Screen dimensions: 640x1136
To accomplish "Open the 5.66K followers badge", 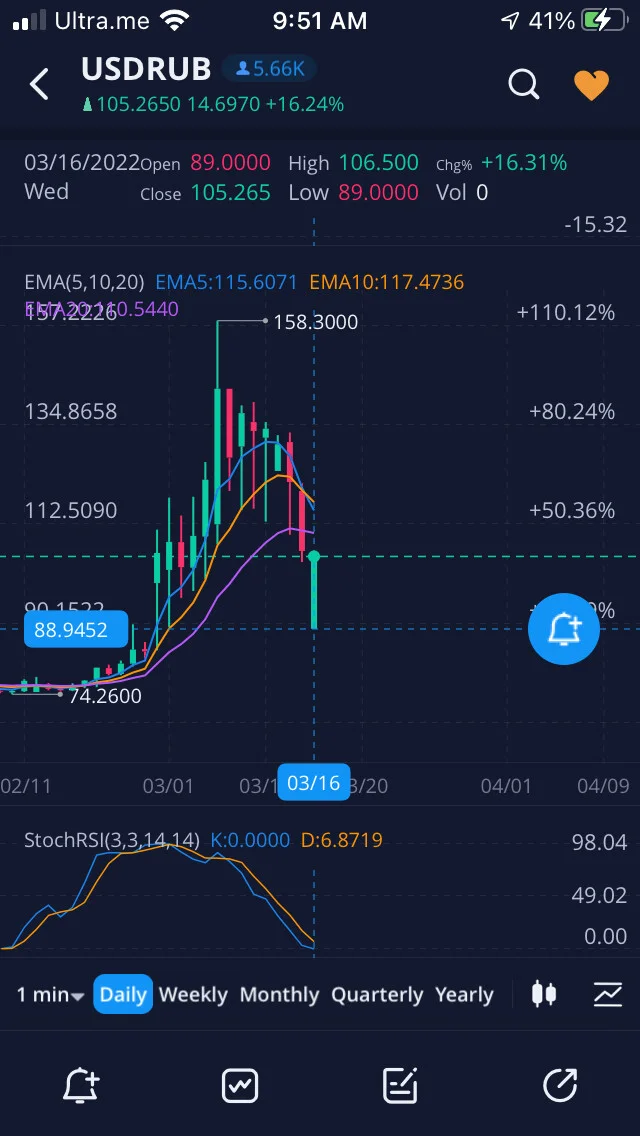I will click(270, 69).
